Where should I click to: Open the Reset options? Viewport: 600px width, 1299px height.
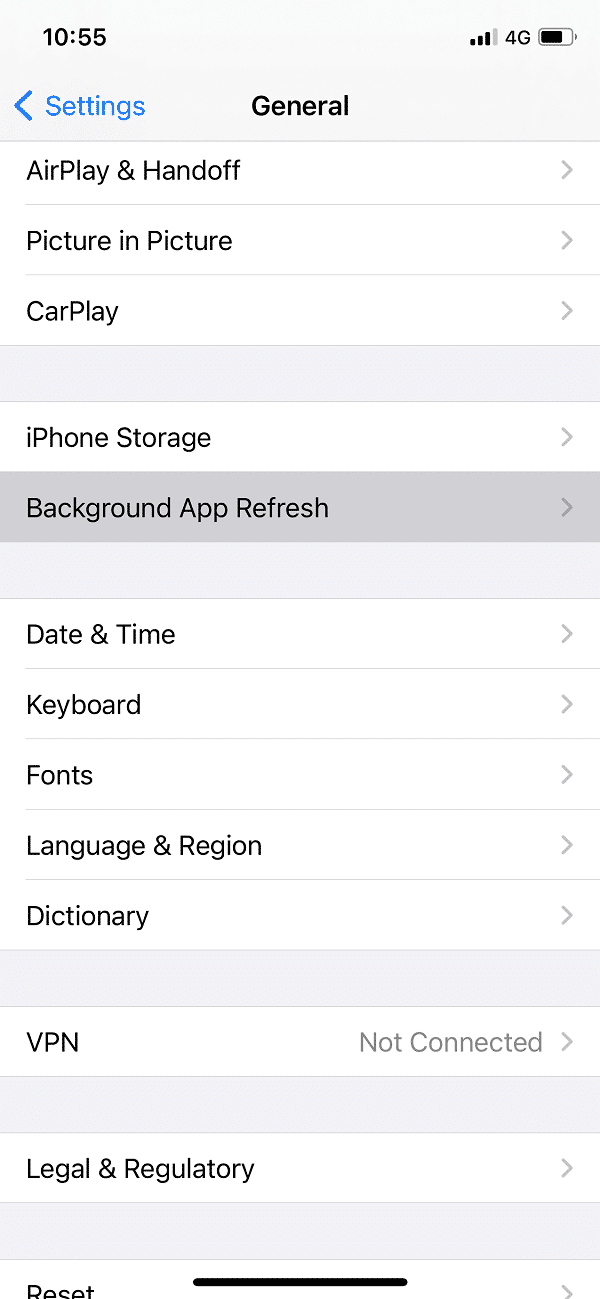coord(300,1286)
